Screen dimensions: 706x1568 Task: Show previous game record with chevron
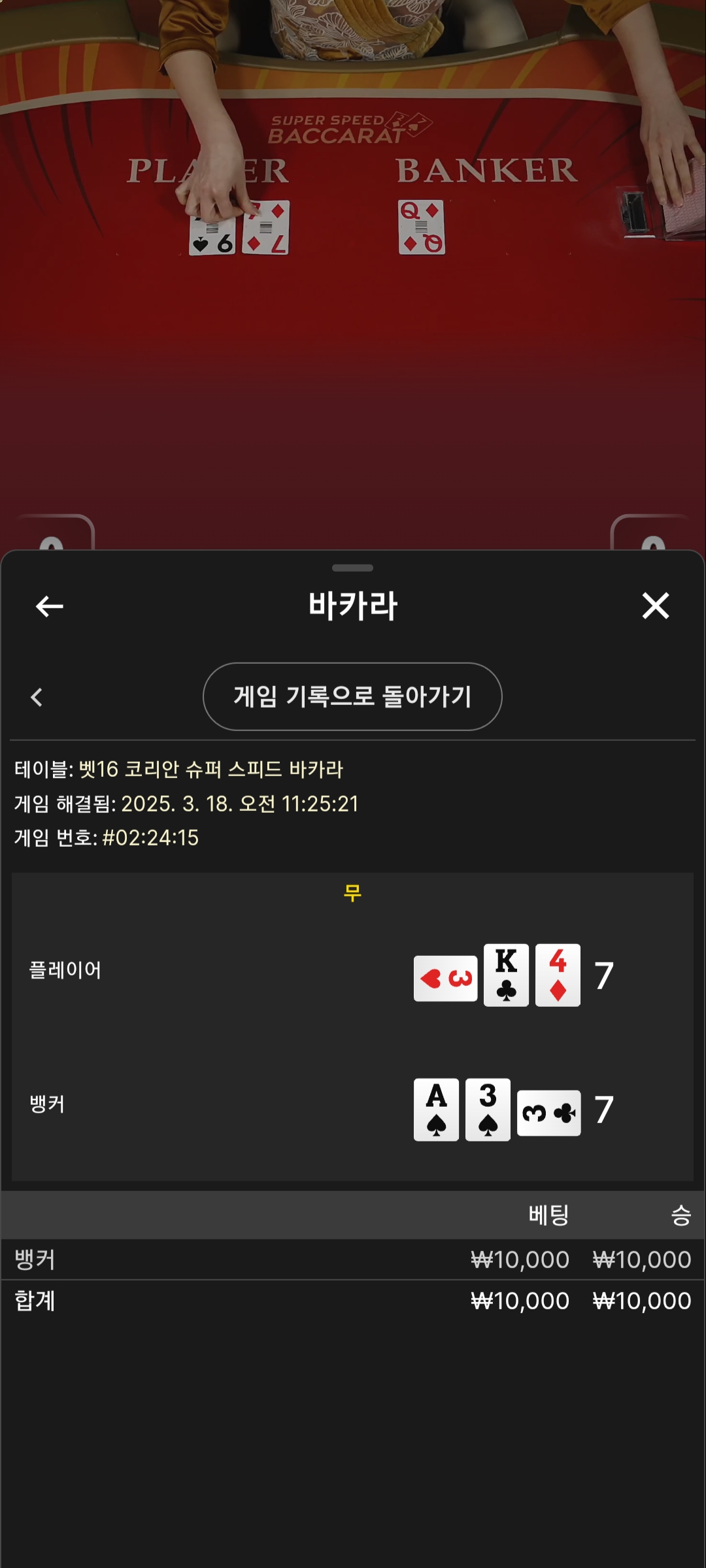pos(37,697)
